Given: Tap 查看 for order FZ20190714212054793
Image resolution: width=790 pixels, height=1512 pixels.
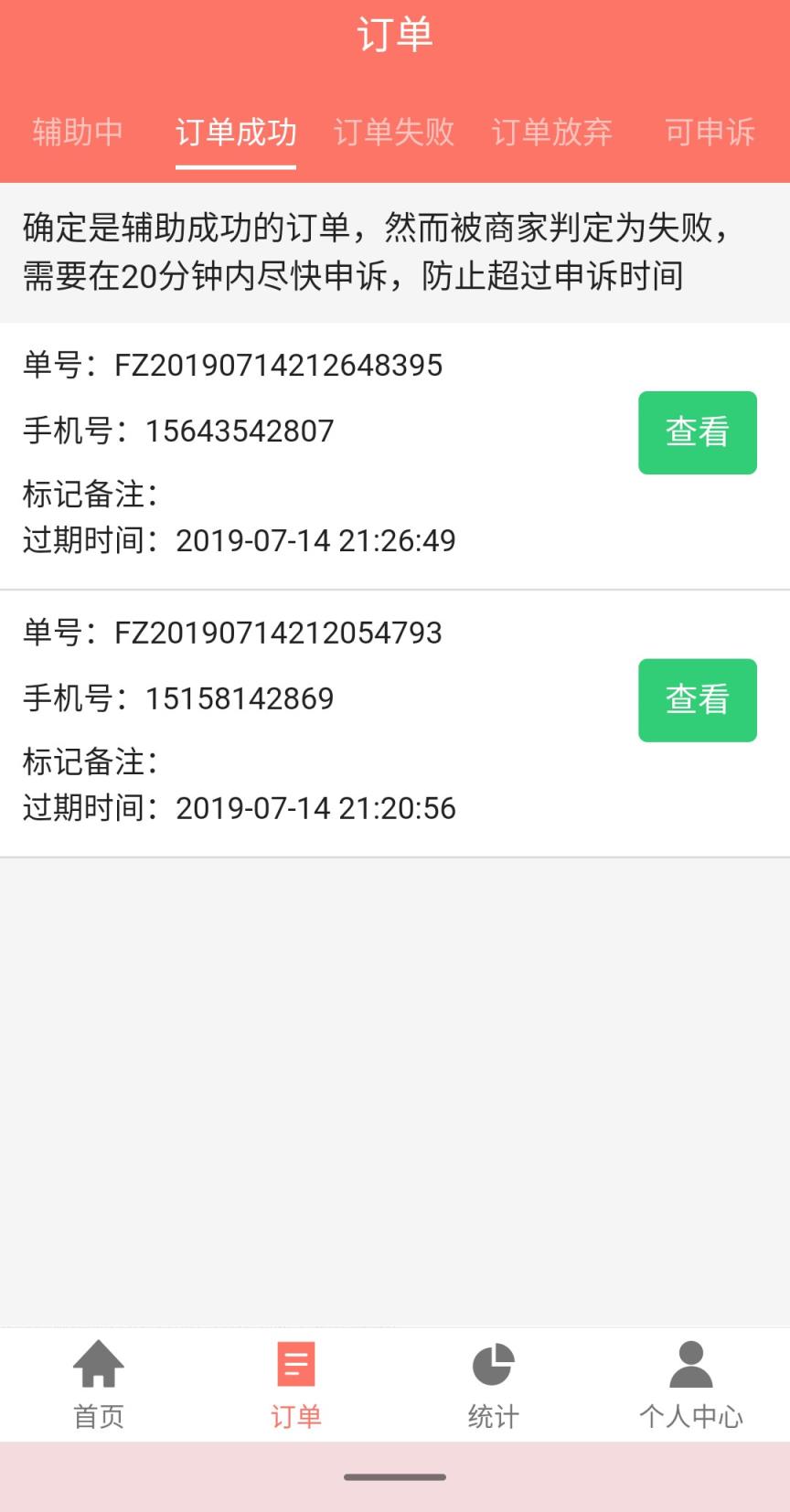Looking at the screenshot, I should [697, 699].
